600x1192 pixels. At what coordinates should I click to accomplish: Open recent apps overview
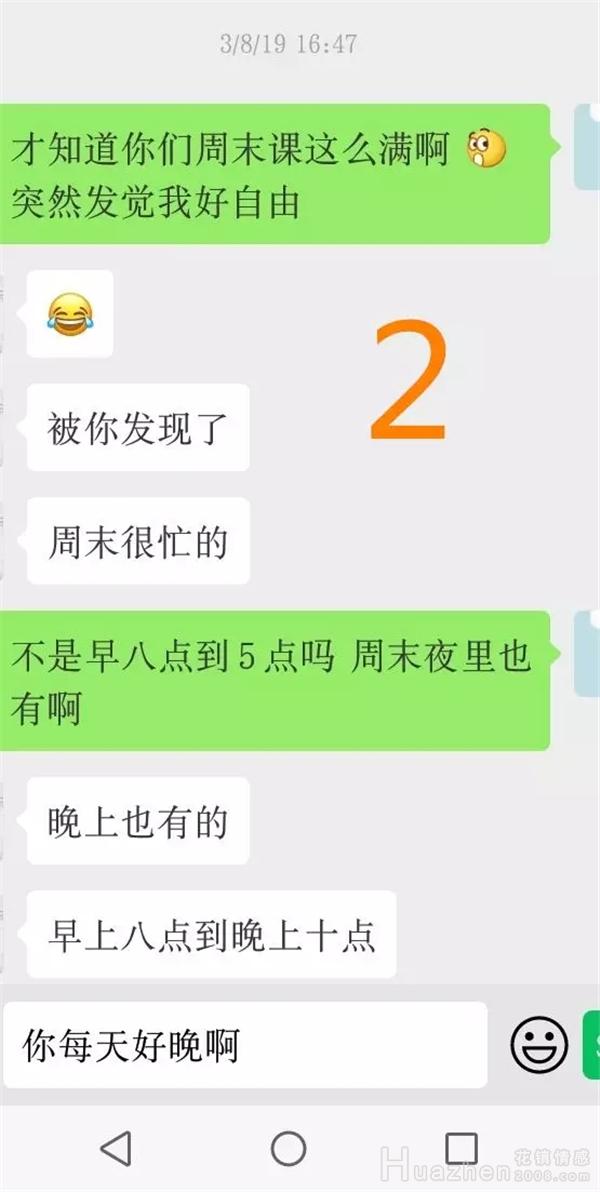(461, 1148)
